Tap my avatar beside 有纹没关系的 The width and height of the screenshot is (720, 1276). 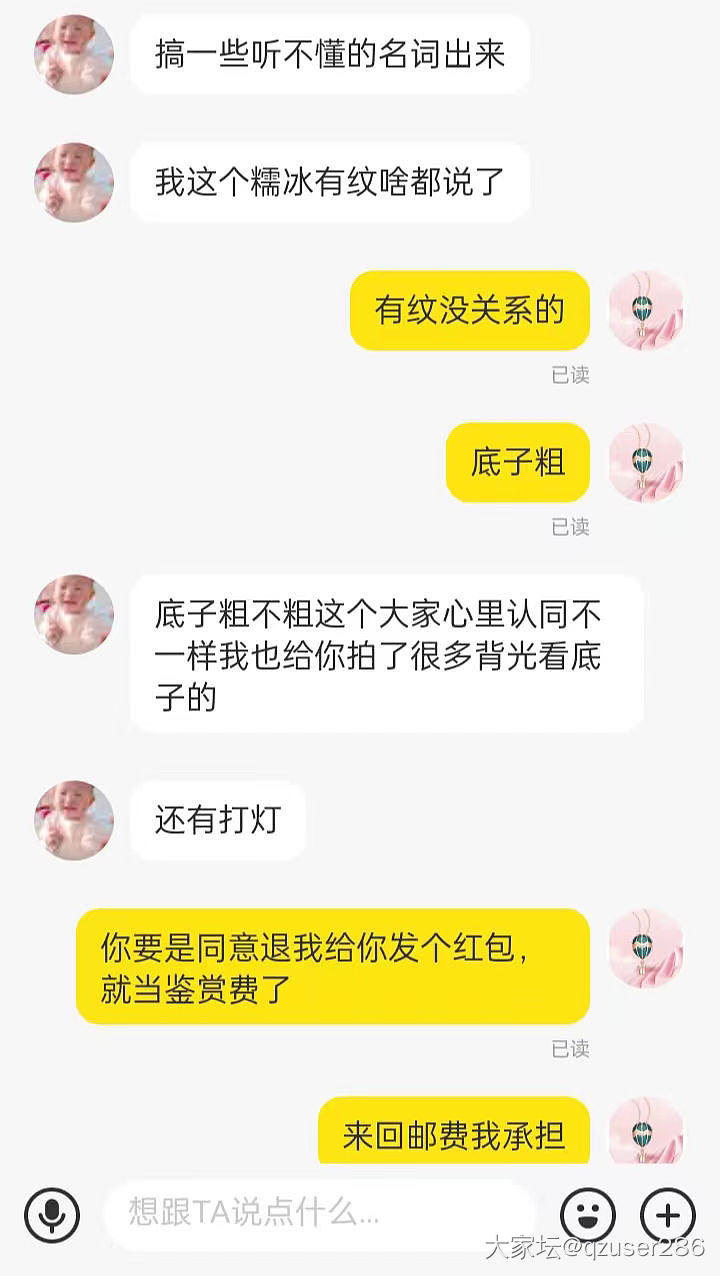646,310
